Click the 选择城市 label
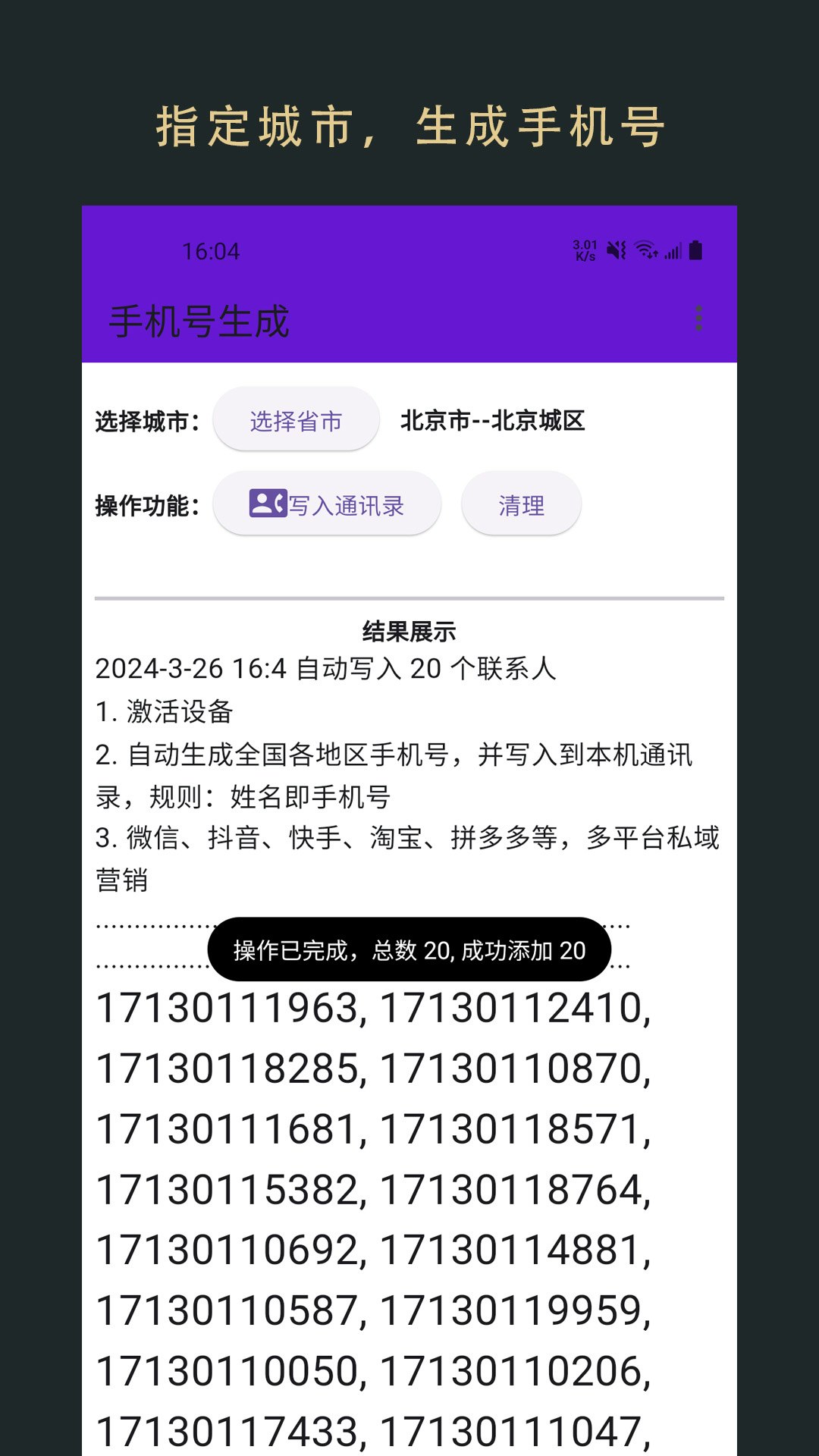 click(146, 419)
